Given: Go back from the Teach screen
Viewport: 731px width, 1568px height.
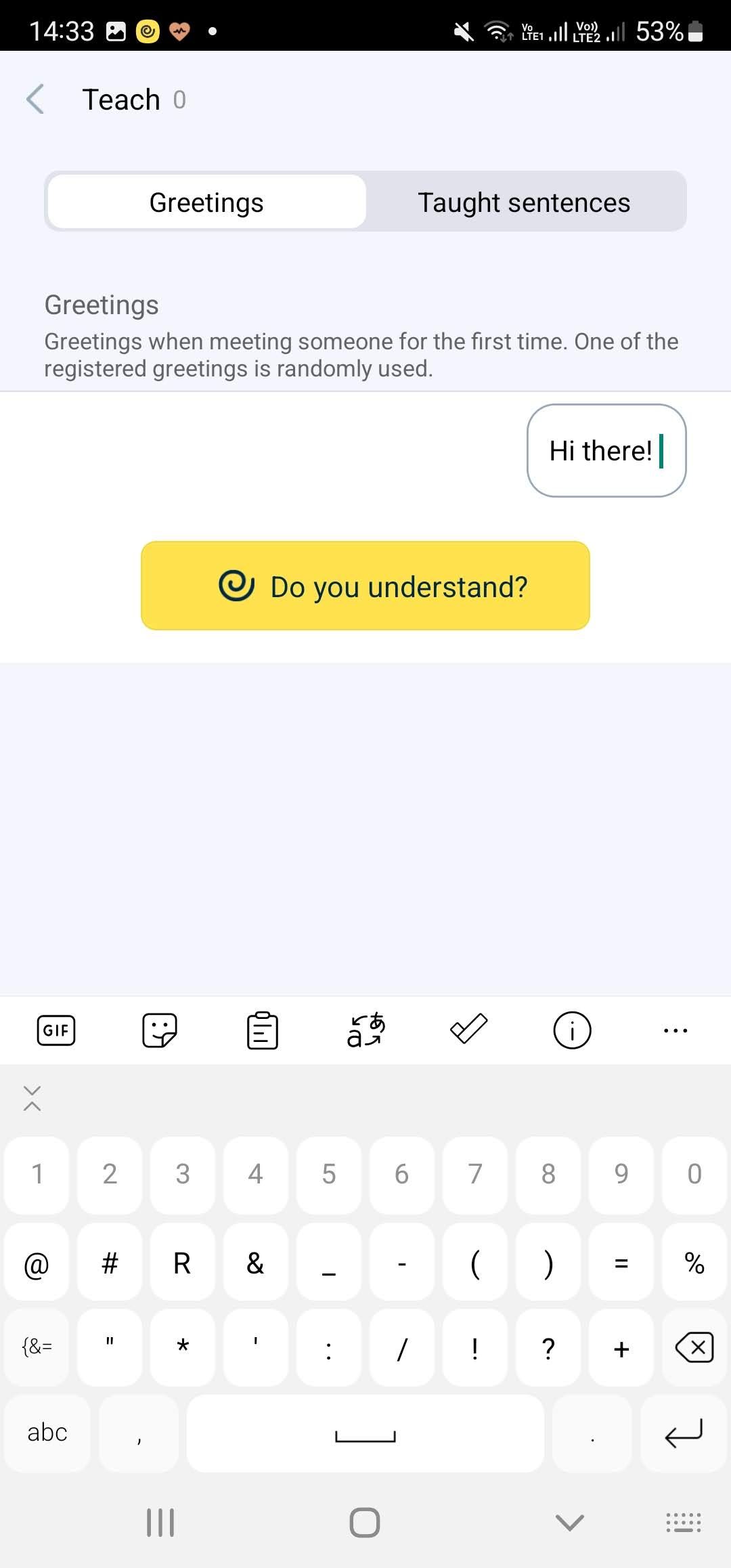Looking at the screenshot, I should (35, 100).
